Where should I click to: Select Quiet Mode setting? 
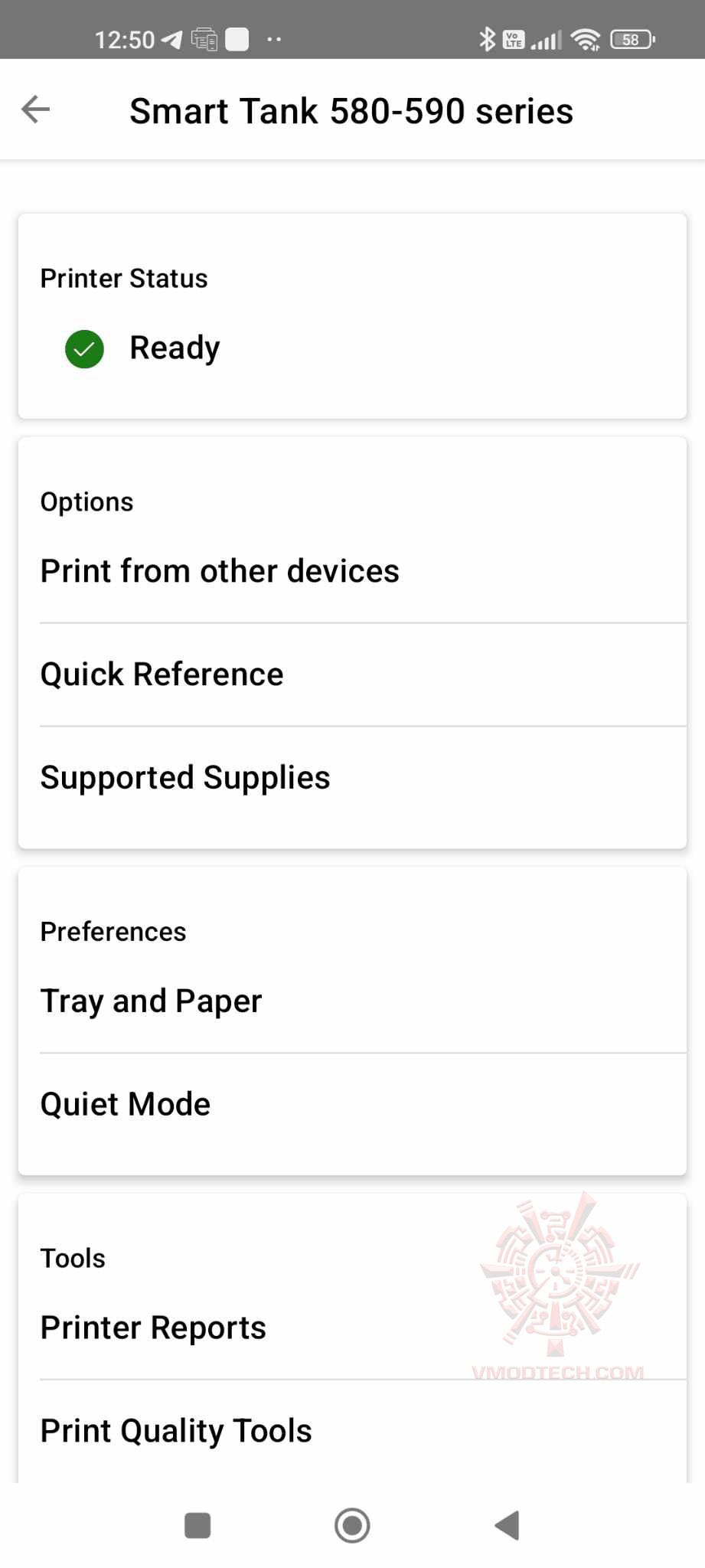point(126,1105)
